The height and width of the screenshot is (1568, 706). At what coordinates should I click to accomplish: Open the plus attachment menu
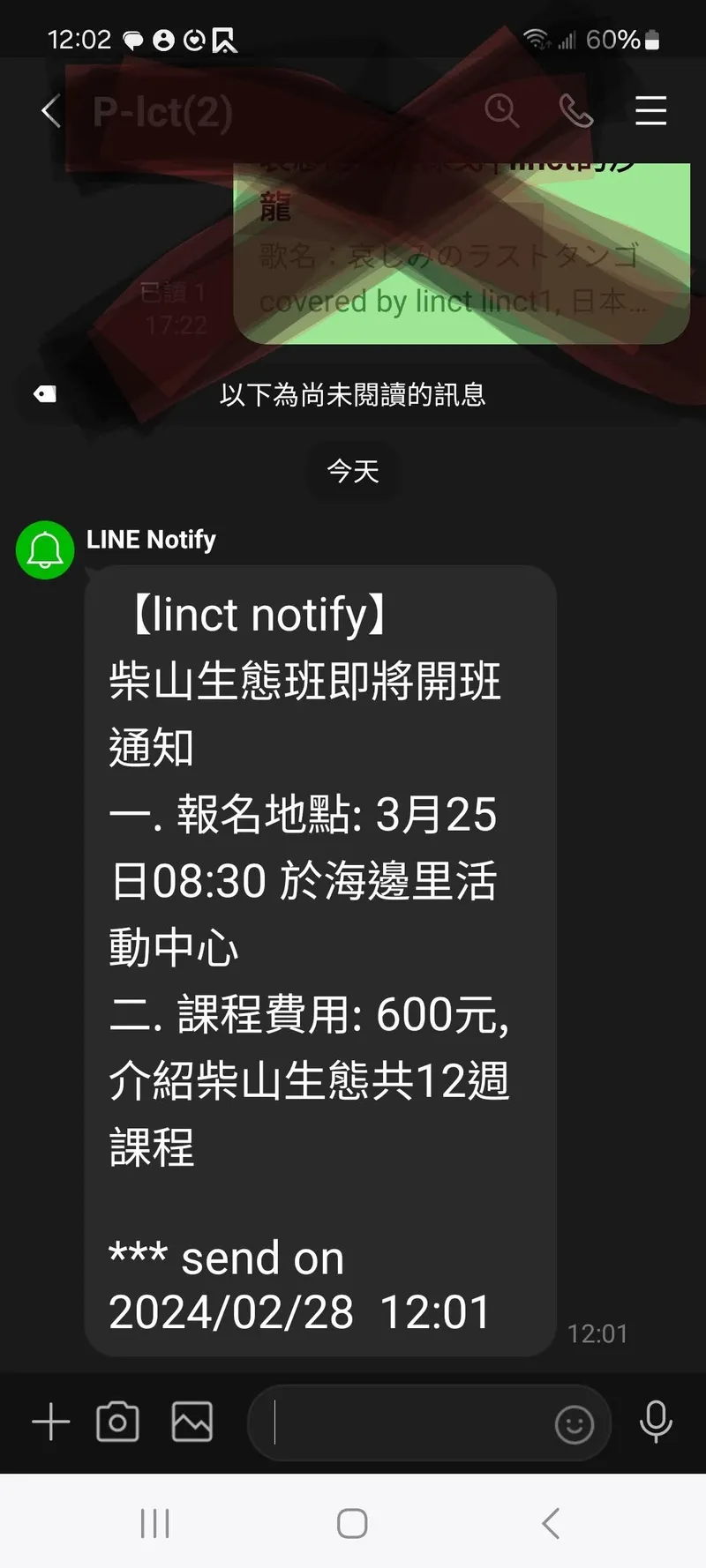point(50,1422)
